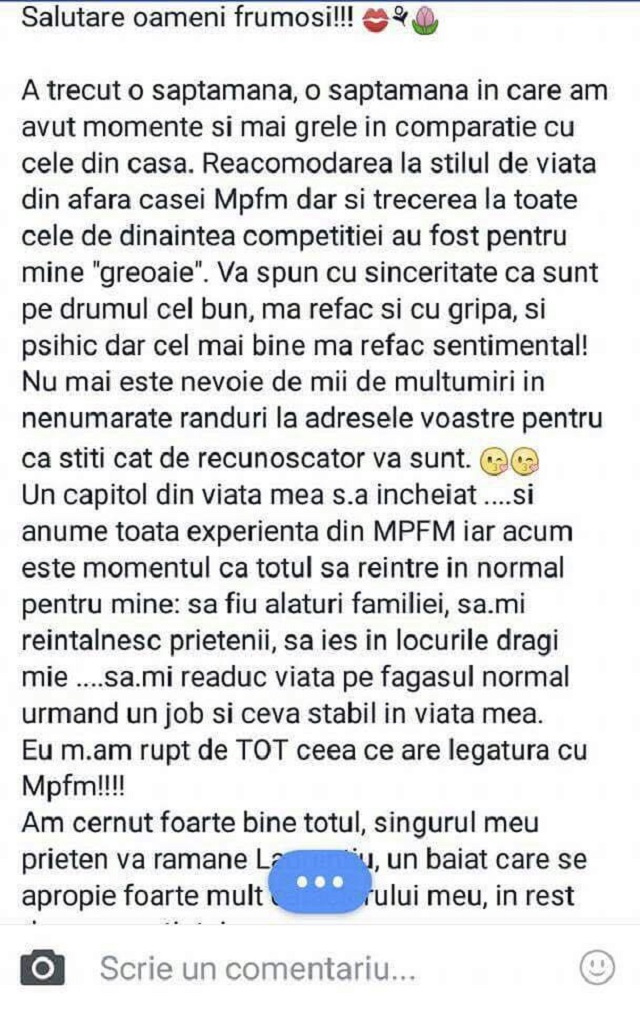This screenshot has width=640, height=1010.
Task: Attach a photo with the camera icon
Action: [x=42, y=967]
